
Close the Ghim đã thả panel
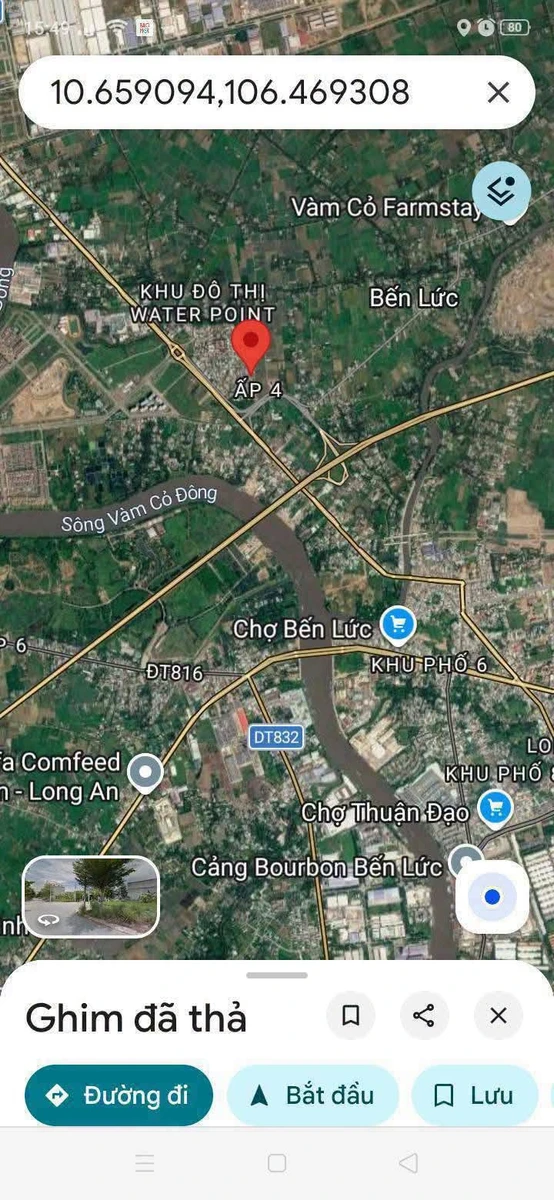pyautogui.click(x=498, y=1016)
